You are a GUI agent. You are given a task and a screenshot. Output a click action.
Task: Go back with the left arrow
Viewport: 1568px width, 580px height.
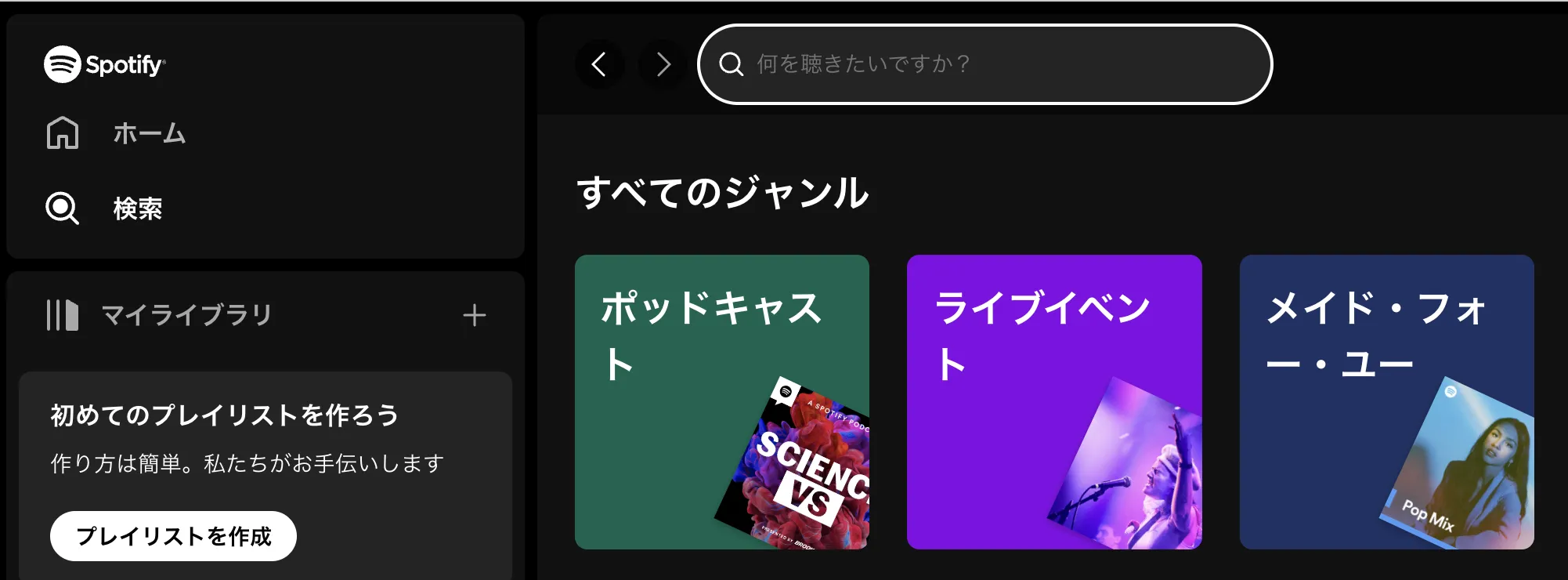pos(599,64)
